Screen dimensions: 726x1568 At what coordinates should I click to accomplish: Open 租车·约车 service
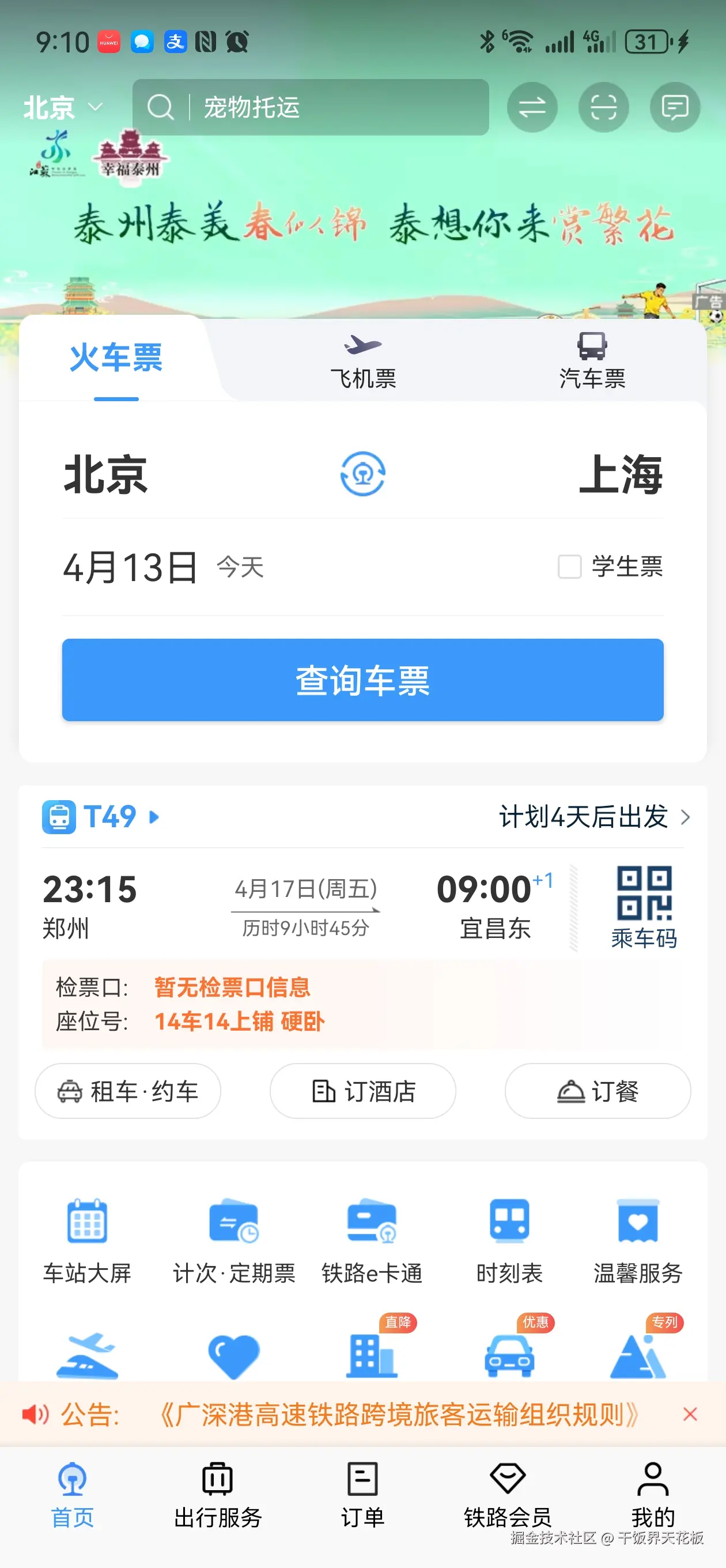pos(127,1091)
